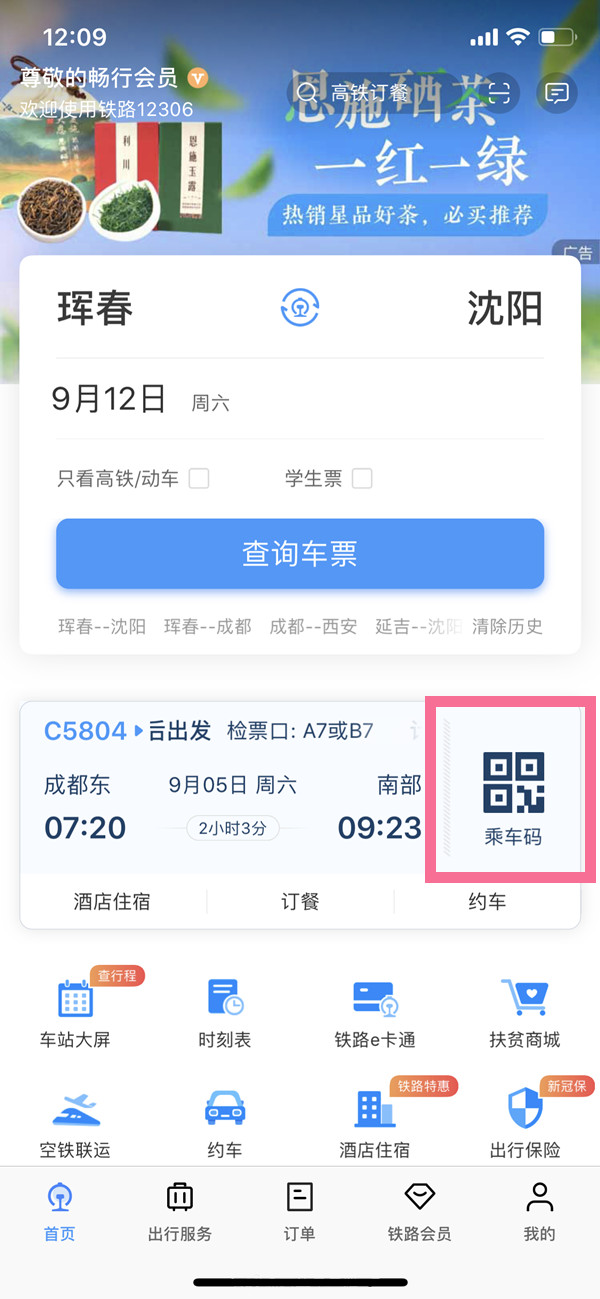Viewport: 600px width, 1299px height.
Task: Tap the 查询车票 button
Action: point(300,554)
